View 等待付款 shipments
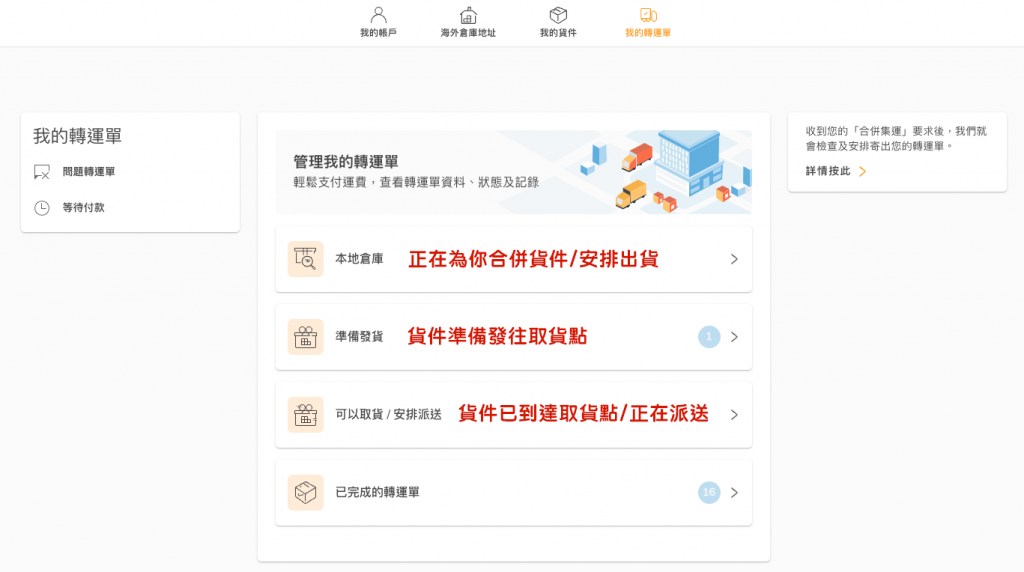1024x572 pixels. 83,208
